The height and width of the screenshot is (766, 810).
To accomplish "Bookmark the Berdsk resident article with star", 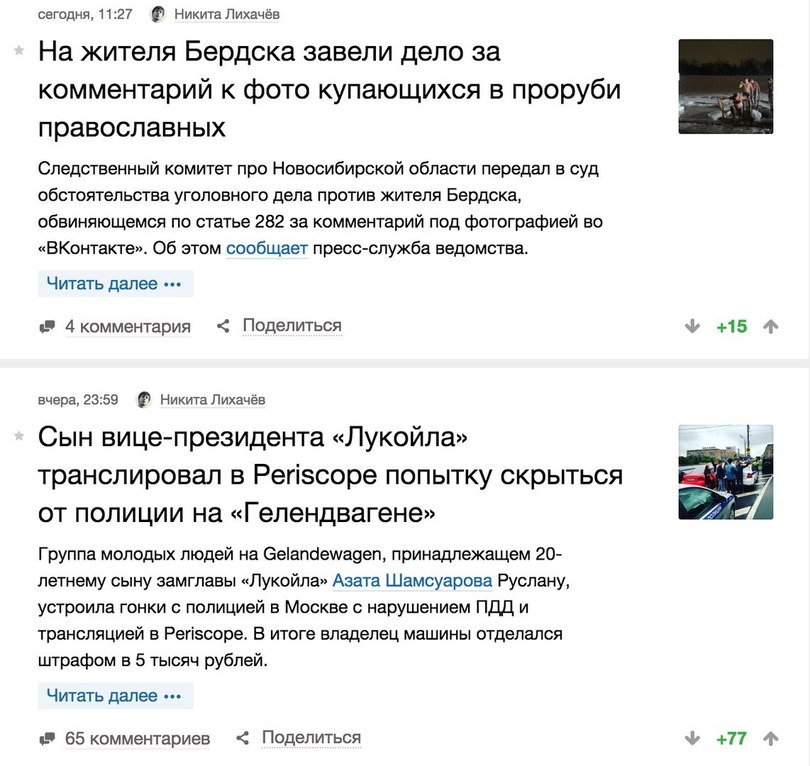I will 18,49.
